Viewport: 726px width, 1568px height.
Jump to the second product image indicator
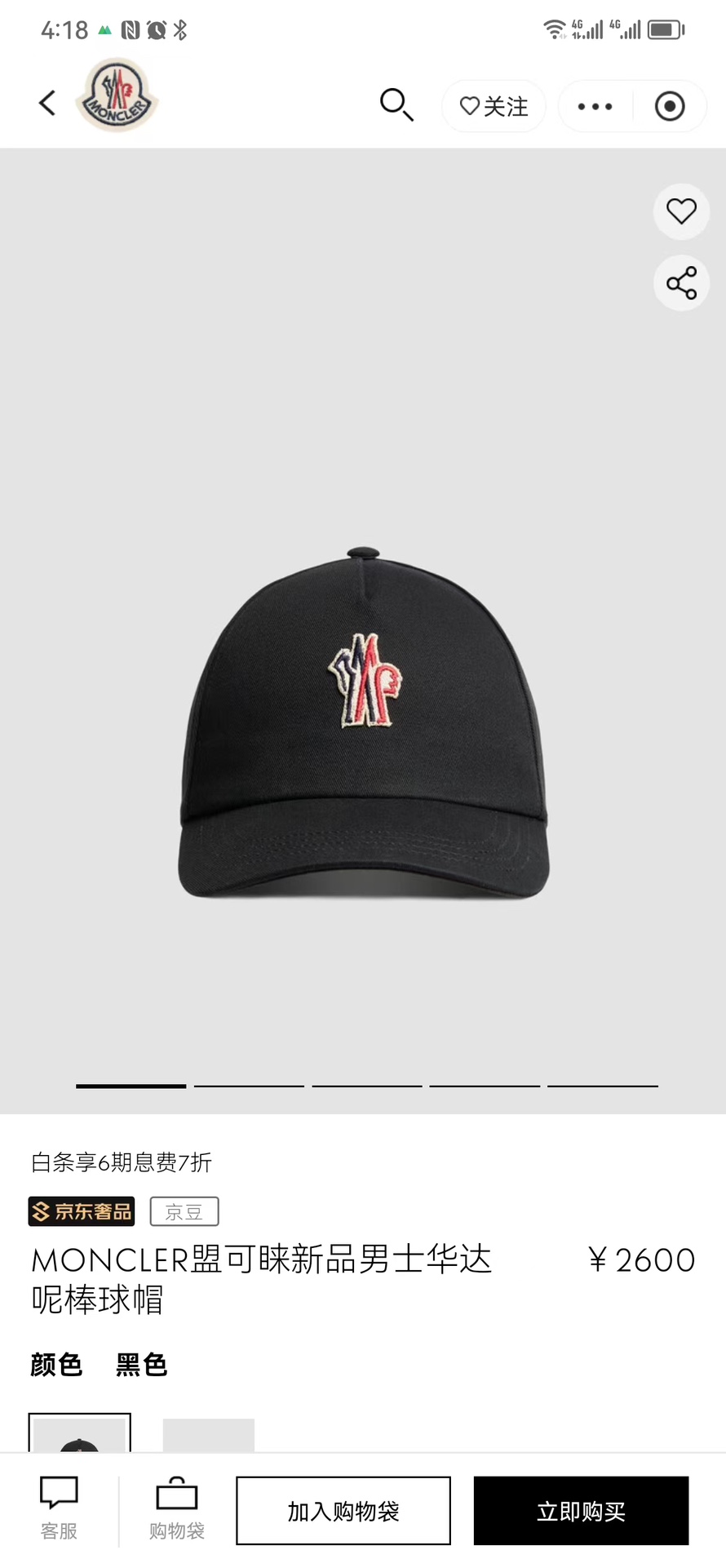pos(249,1086)
